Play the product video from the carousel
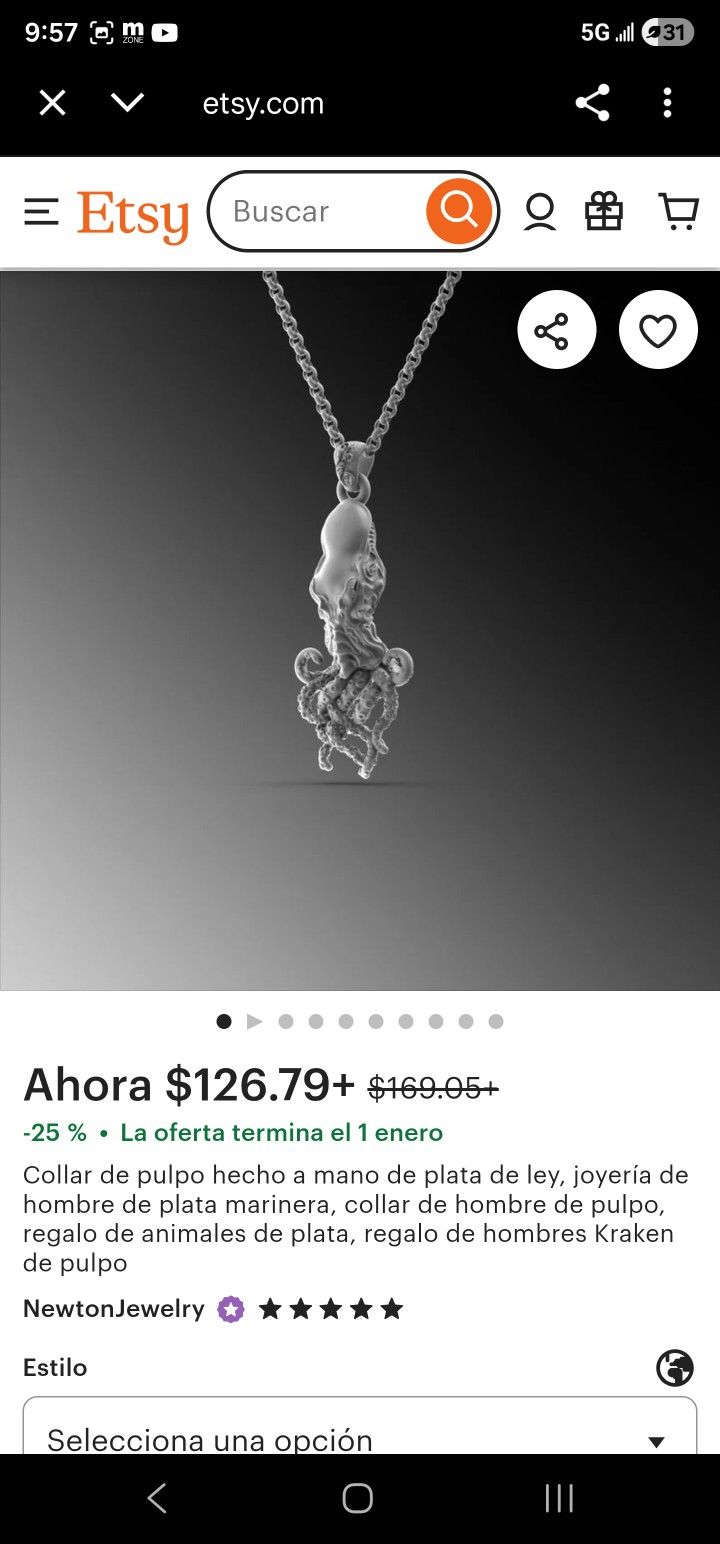 (x=255, y=1021)
